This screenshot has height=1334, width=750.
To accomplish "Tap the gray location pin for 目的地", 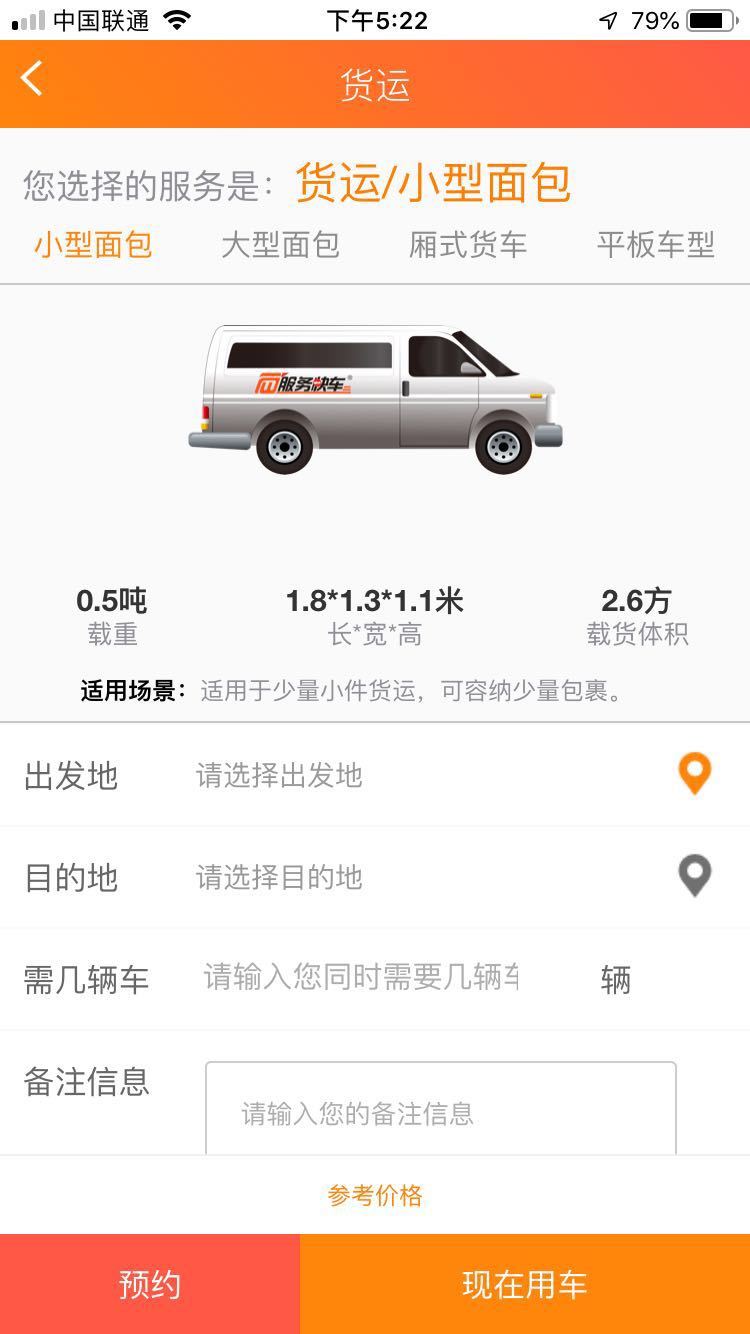I will [694, 877].
